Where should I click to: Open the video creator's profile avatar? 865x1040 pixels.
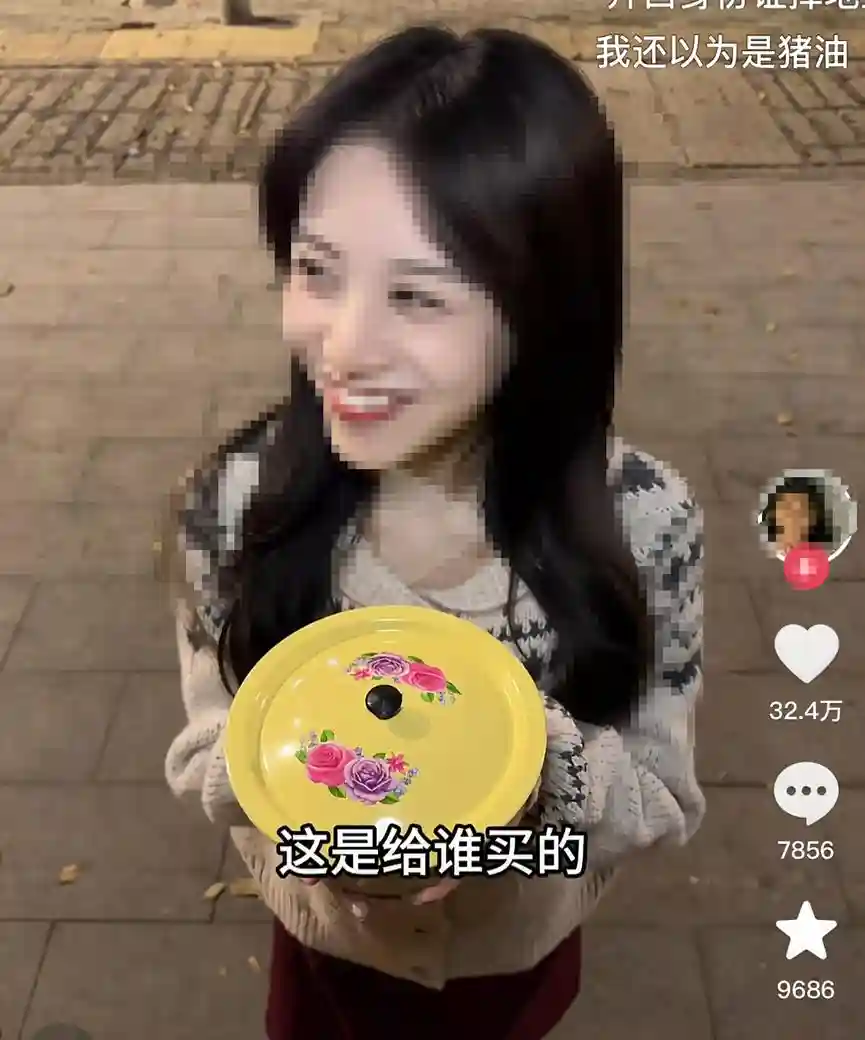point(805,513)
